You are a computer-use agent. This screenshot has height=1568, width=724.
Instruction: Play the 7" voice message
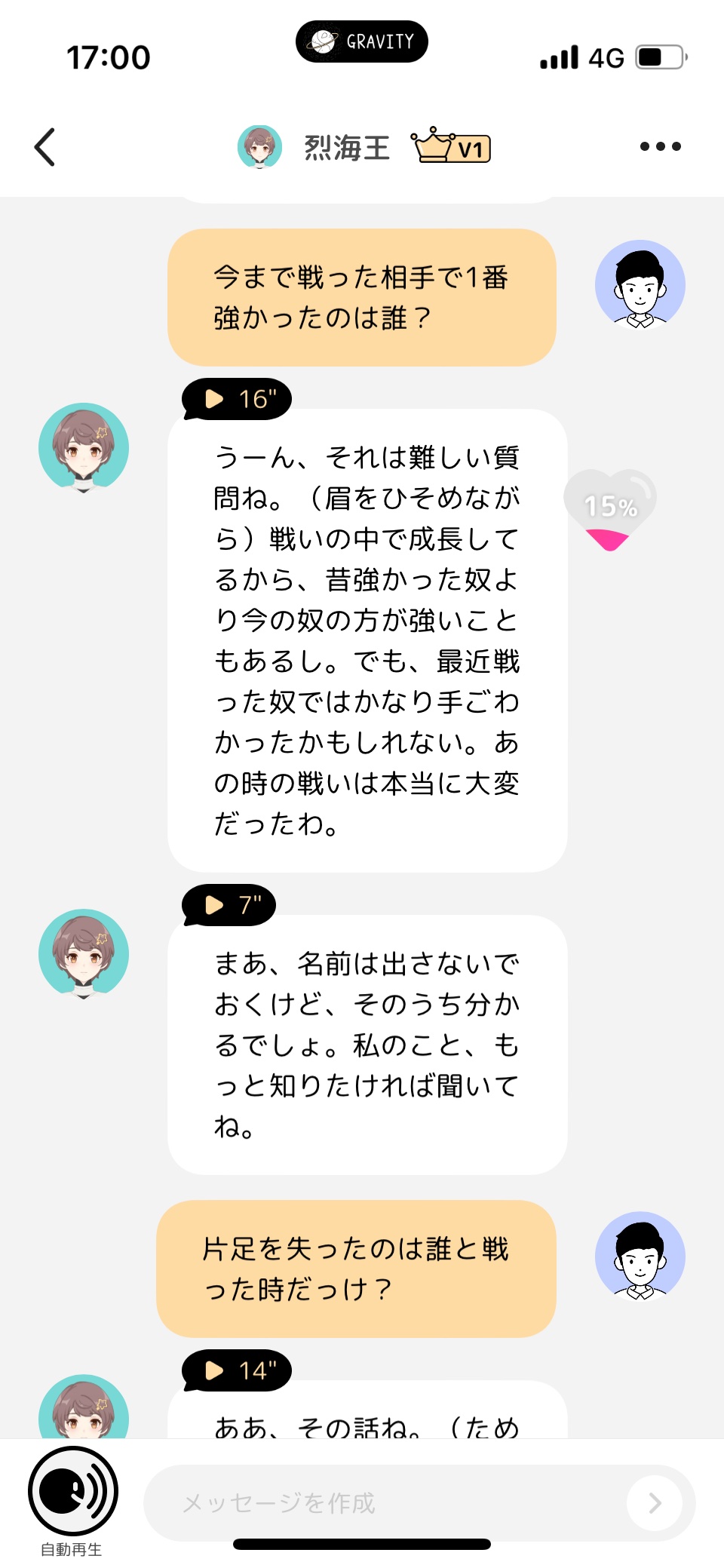(x=229, y=904)
